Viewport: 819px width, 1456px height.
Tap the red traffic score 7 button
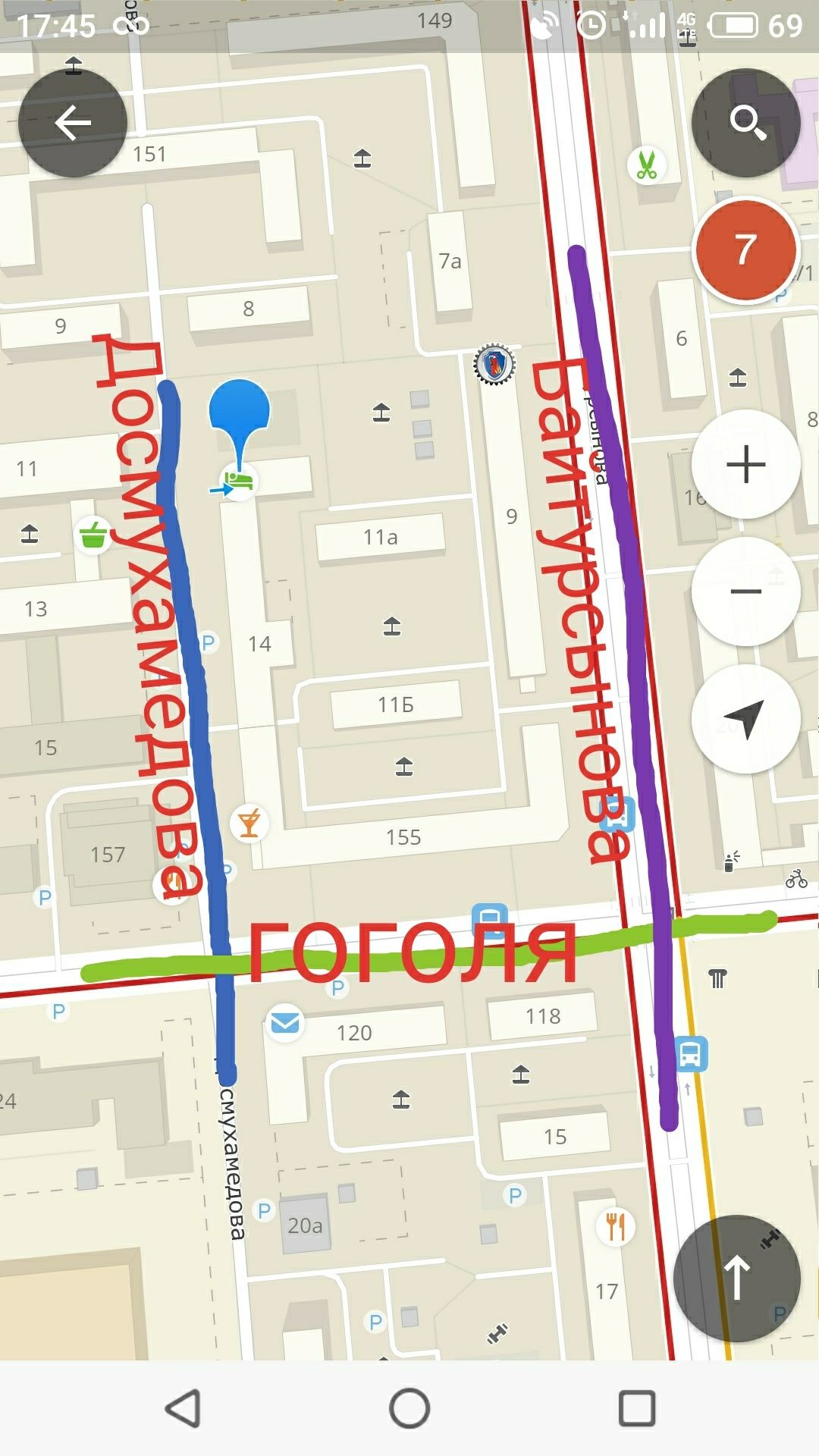point(746,249)
